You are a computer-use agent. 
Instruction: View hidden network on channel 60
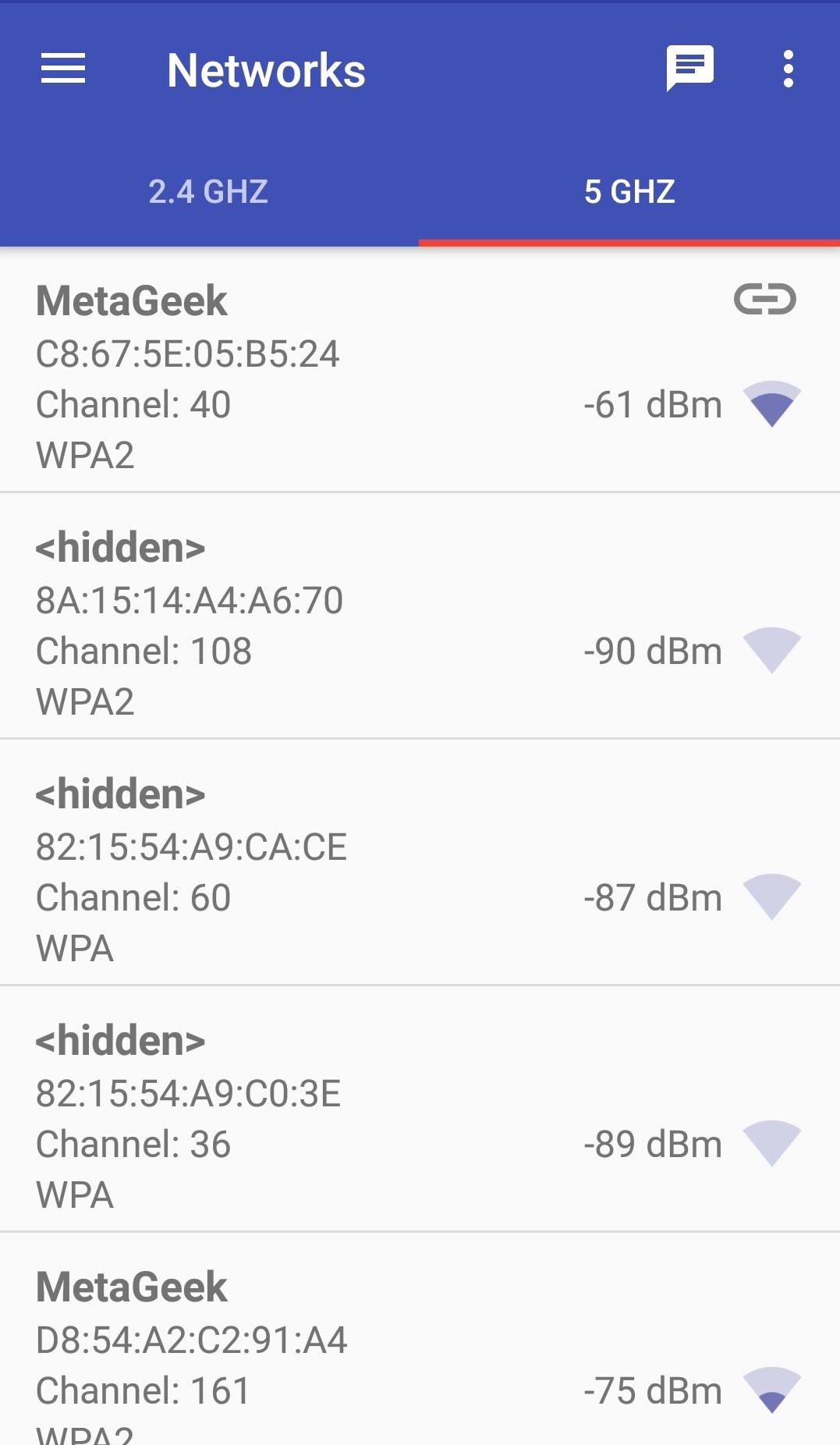[x=420, y=862]
